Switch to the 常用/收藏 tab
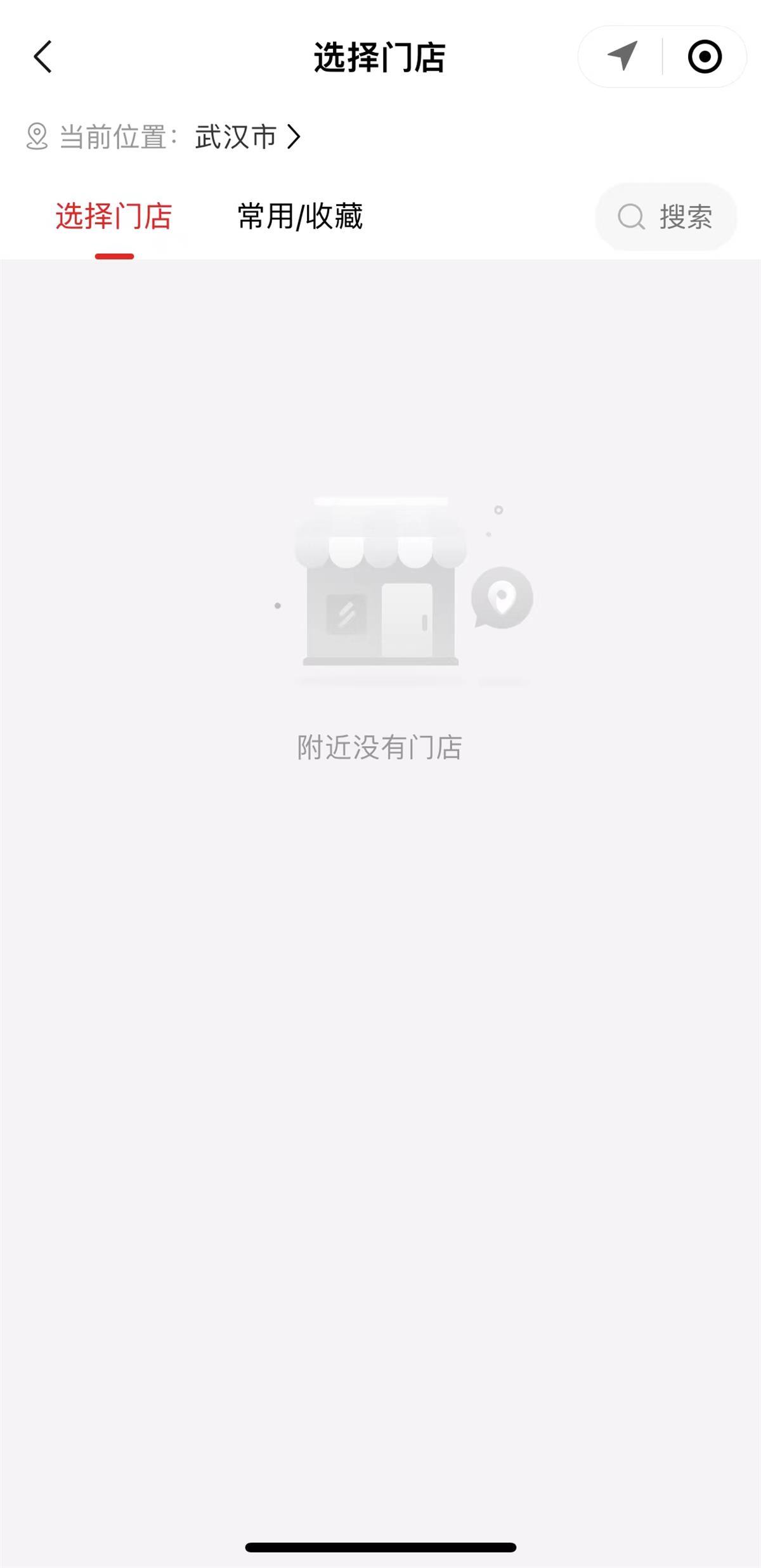The width and height of the screenshot is (761, 1568). (x=300, y=217)
